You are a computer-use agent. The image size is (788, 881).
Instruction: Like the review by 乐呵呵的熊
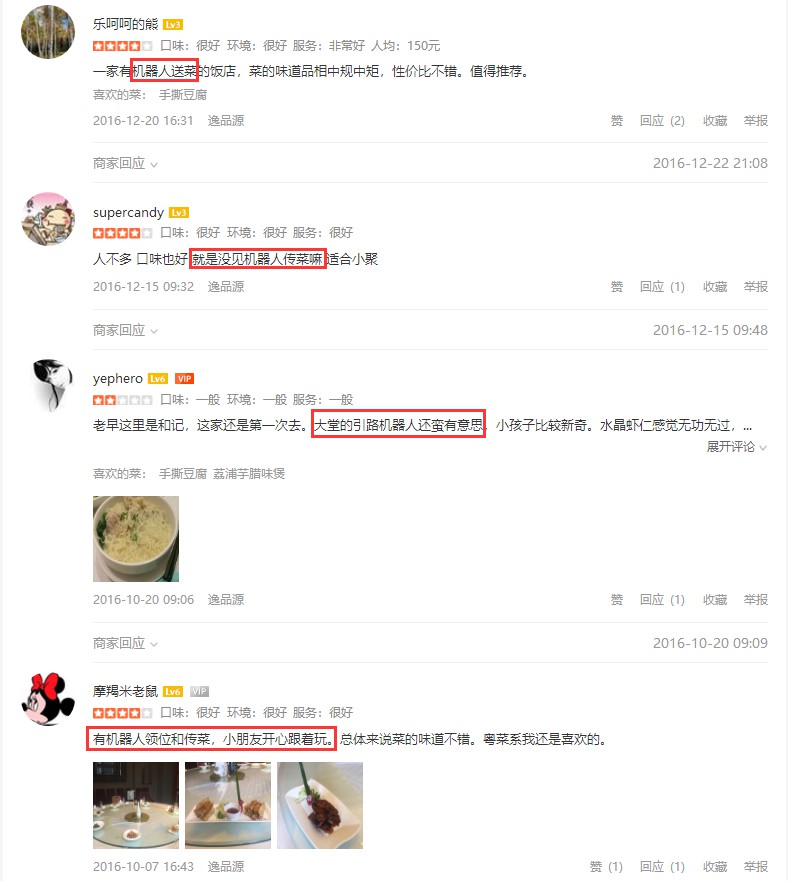pos(617,120)
